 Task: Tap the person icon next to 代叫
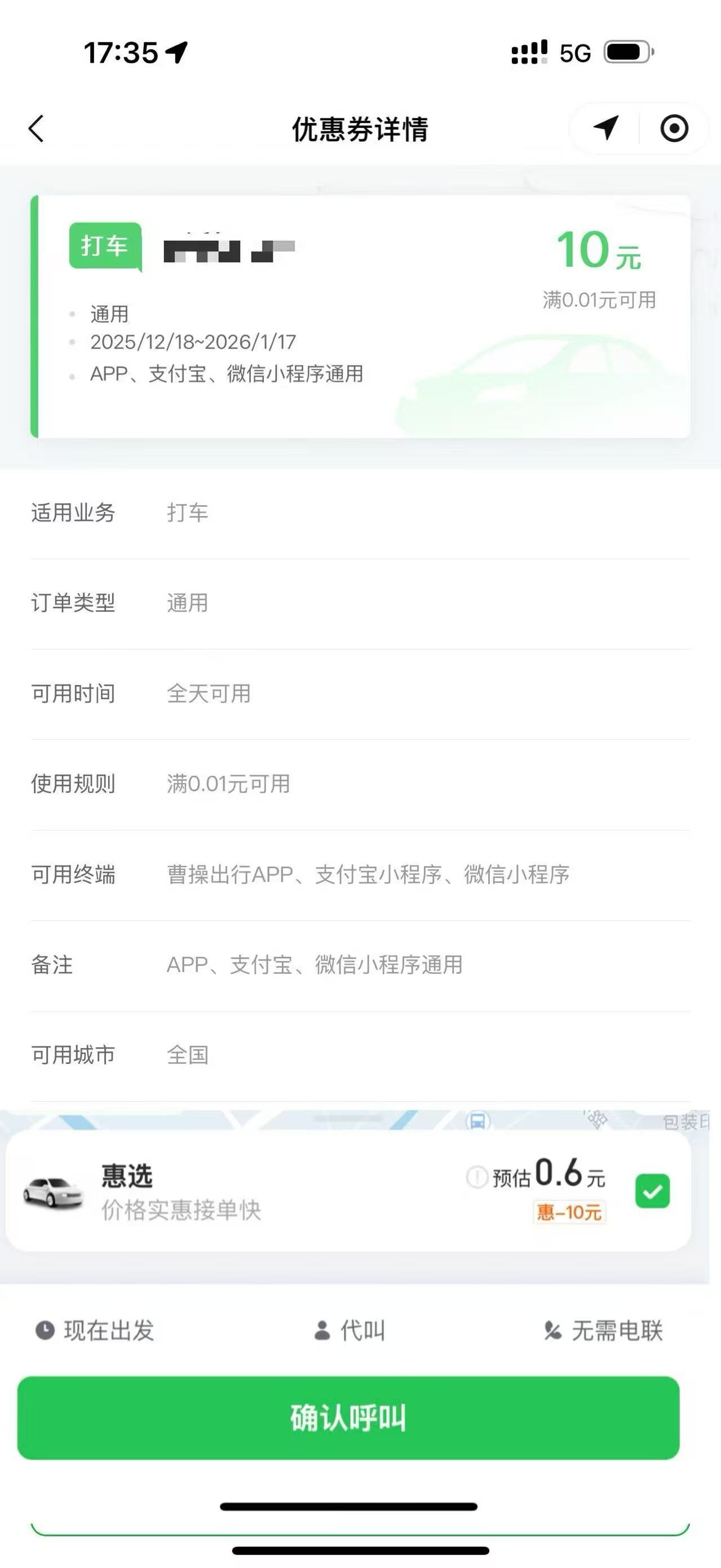[321, 1331]
